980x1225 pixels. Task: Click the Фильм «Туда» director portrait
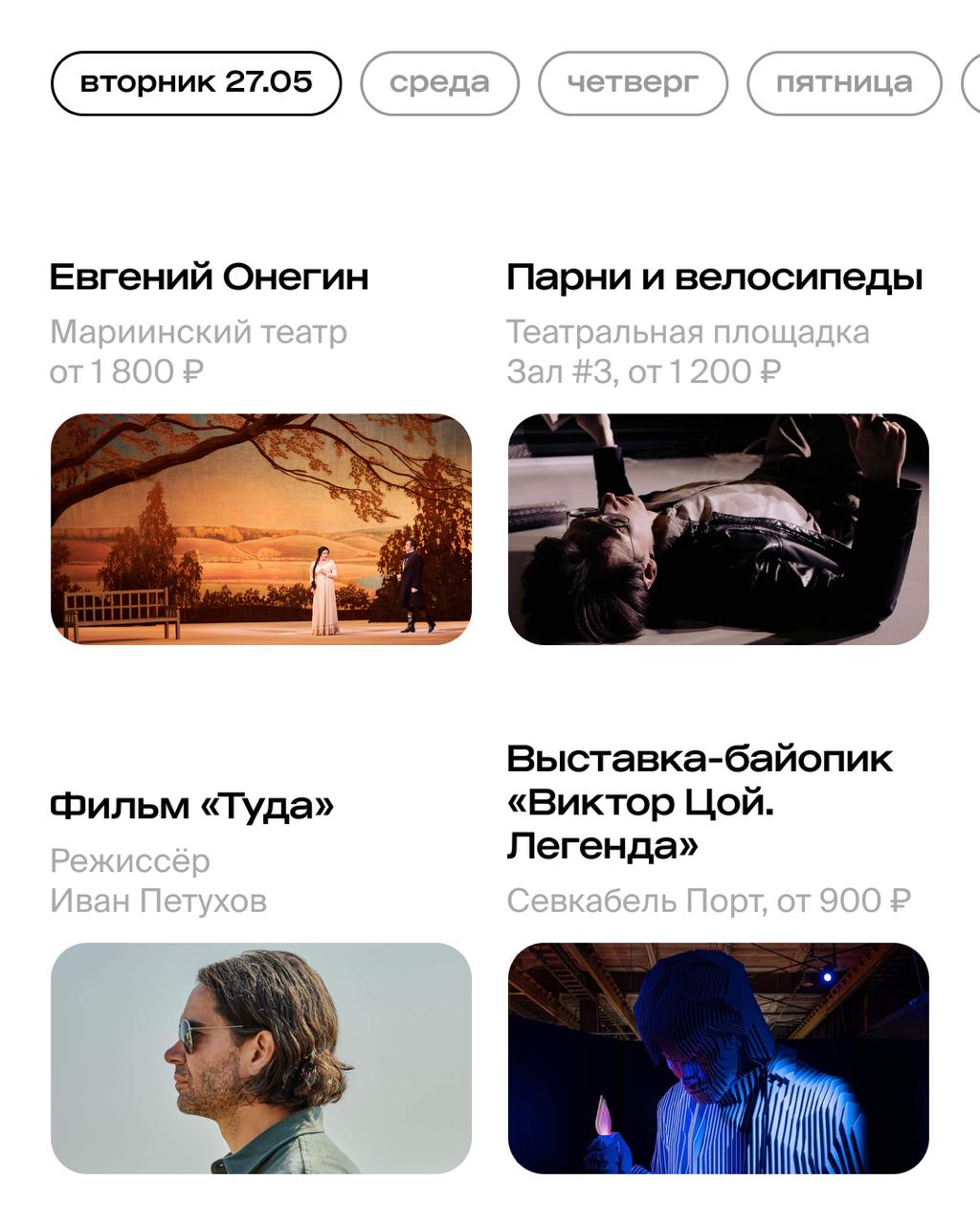pyautogui.click(x=264, y=1062)
